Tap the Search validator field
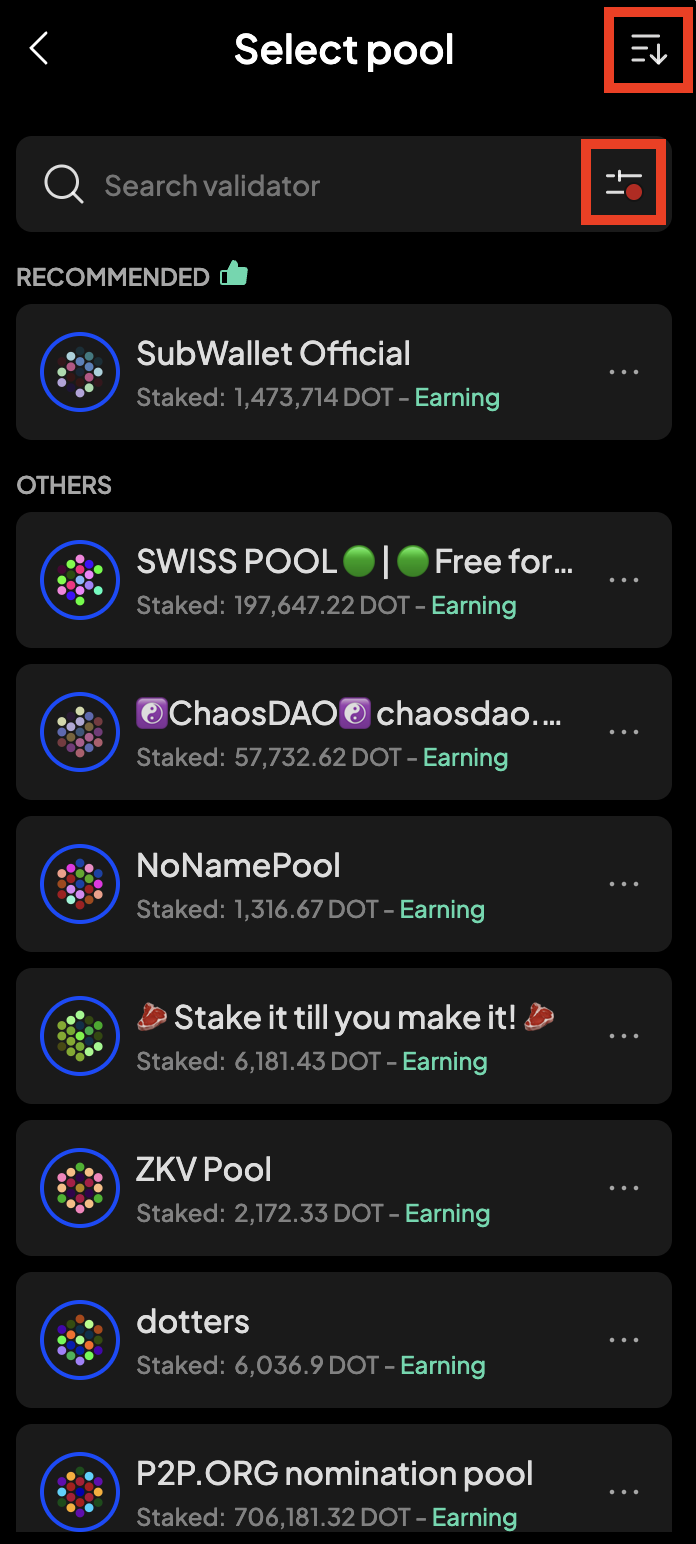This screenshot has width=696, height=1544. (300, 185)
